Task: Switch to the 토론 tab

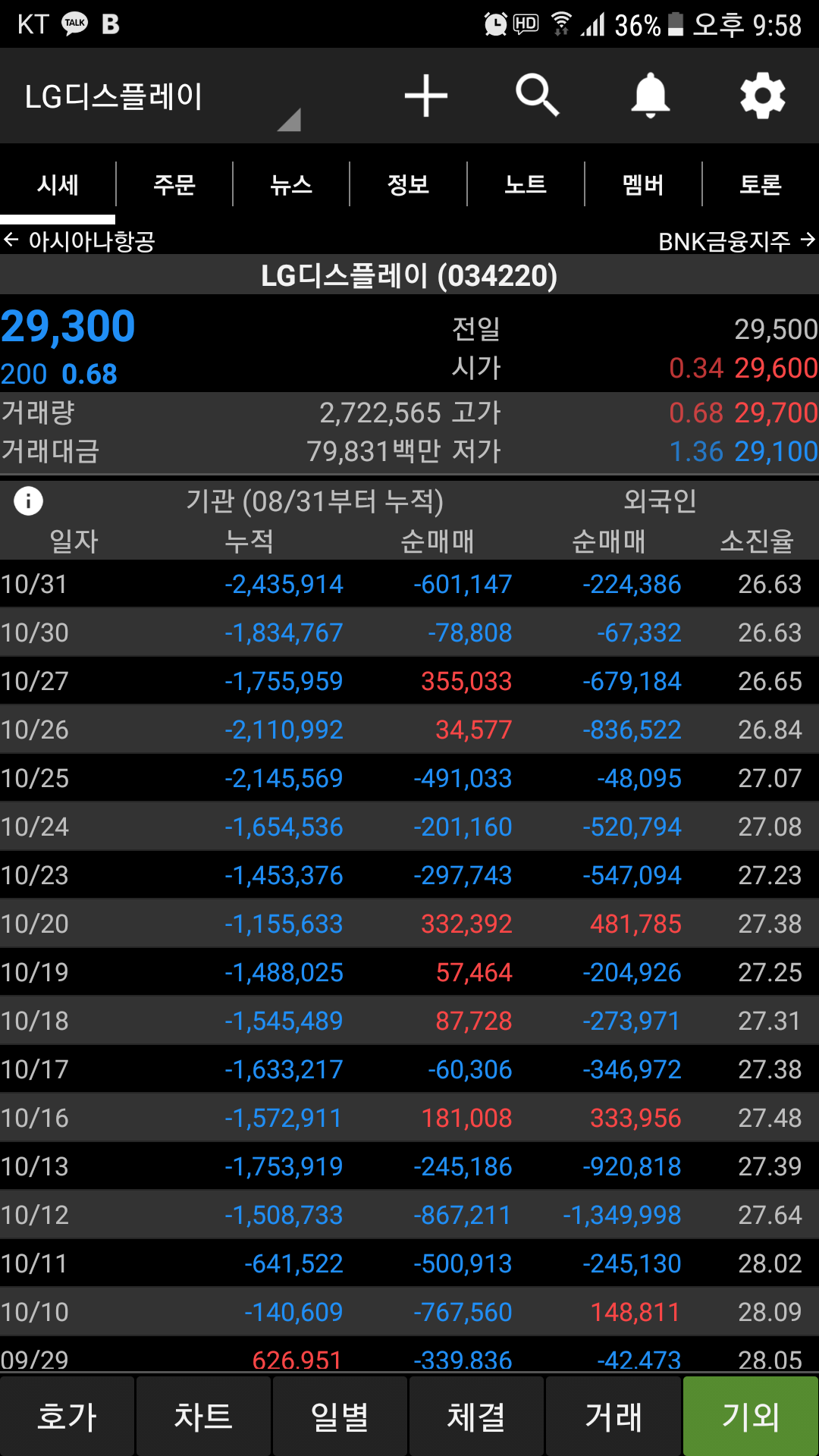Action: click(761, 184)
